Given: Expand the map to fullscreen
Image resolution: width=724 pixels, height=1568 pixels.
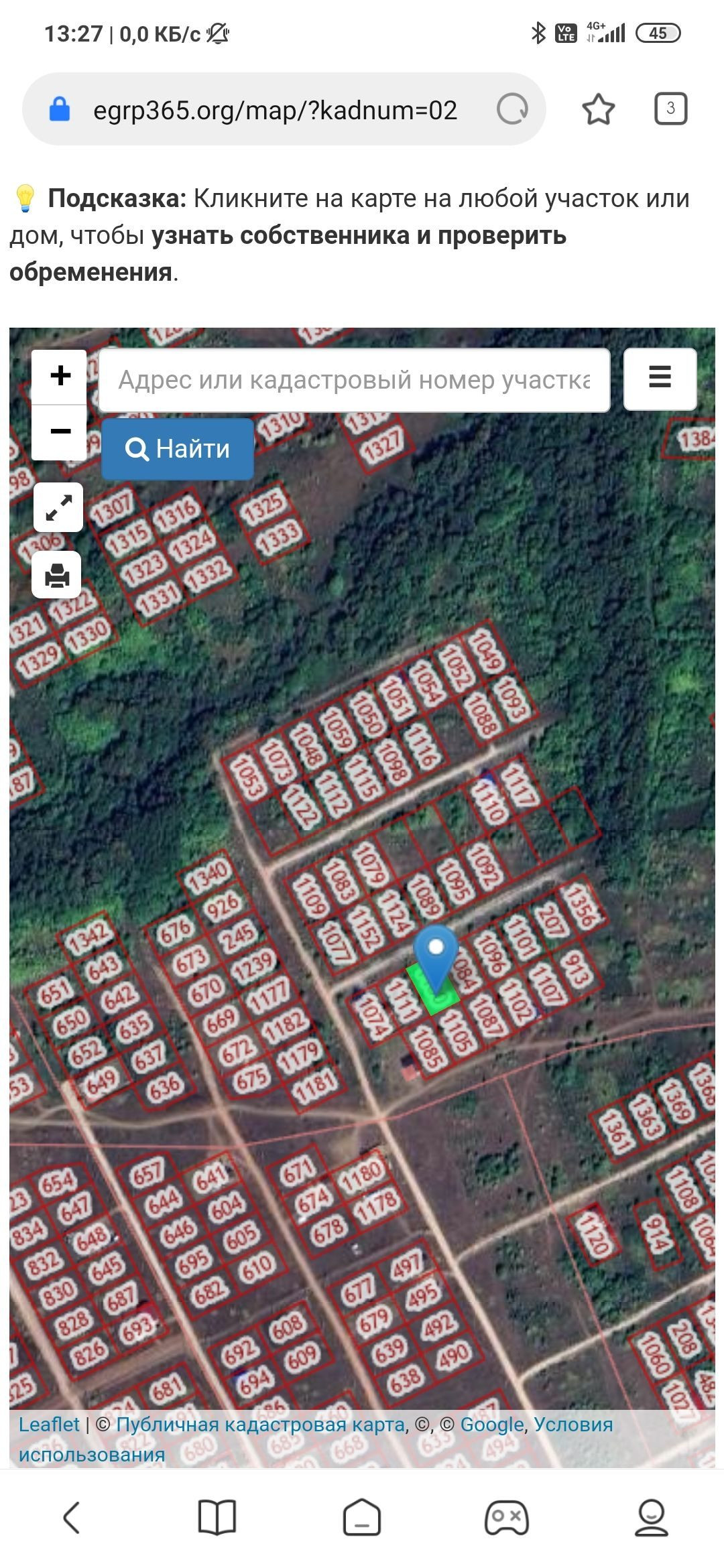Looking at the screenshot, I should 59,507.
